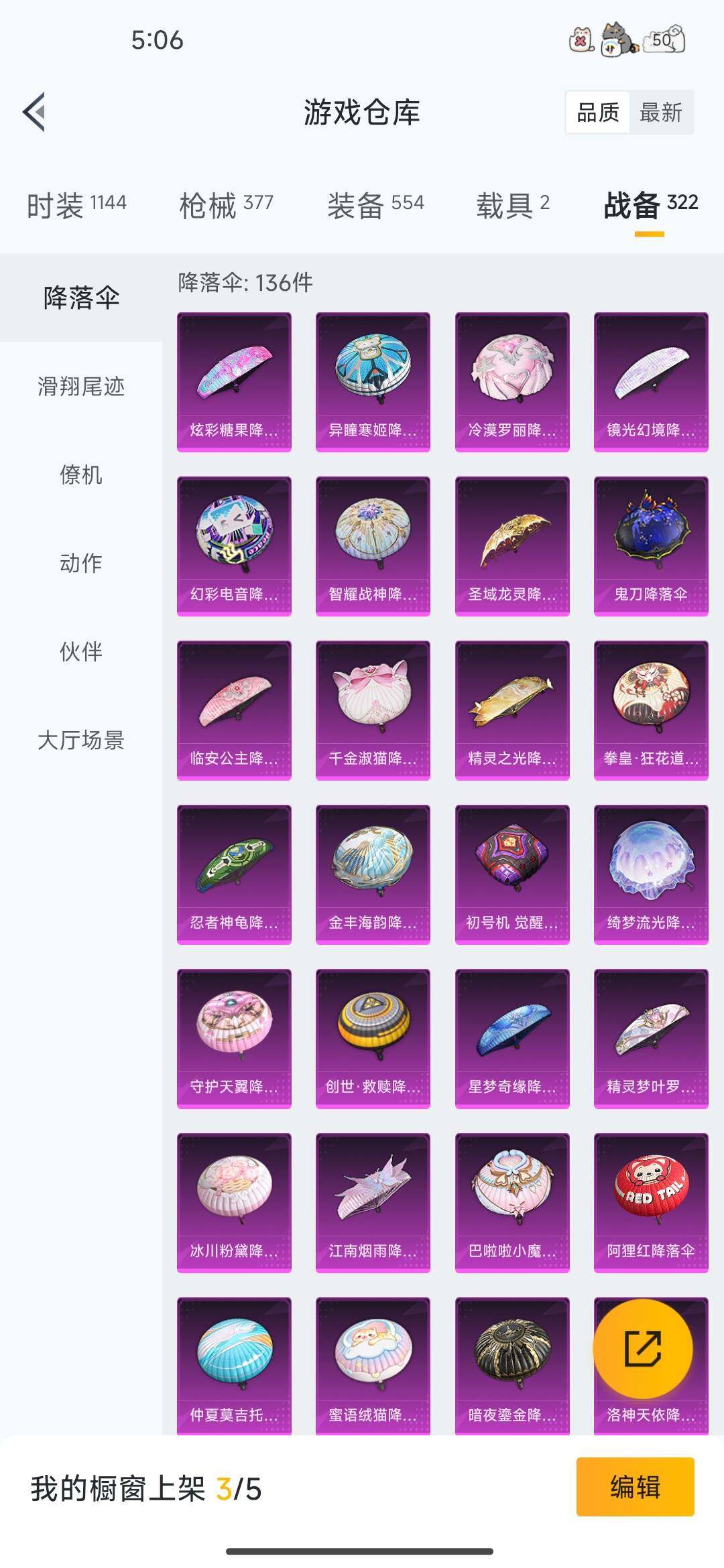Sort the warehouse by 品质
724x1568 pixels.
coord(598,113)
